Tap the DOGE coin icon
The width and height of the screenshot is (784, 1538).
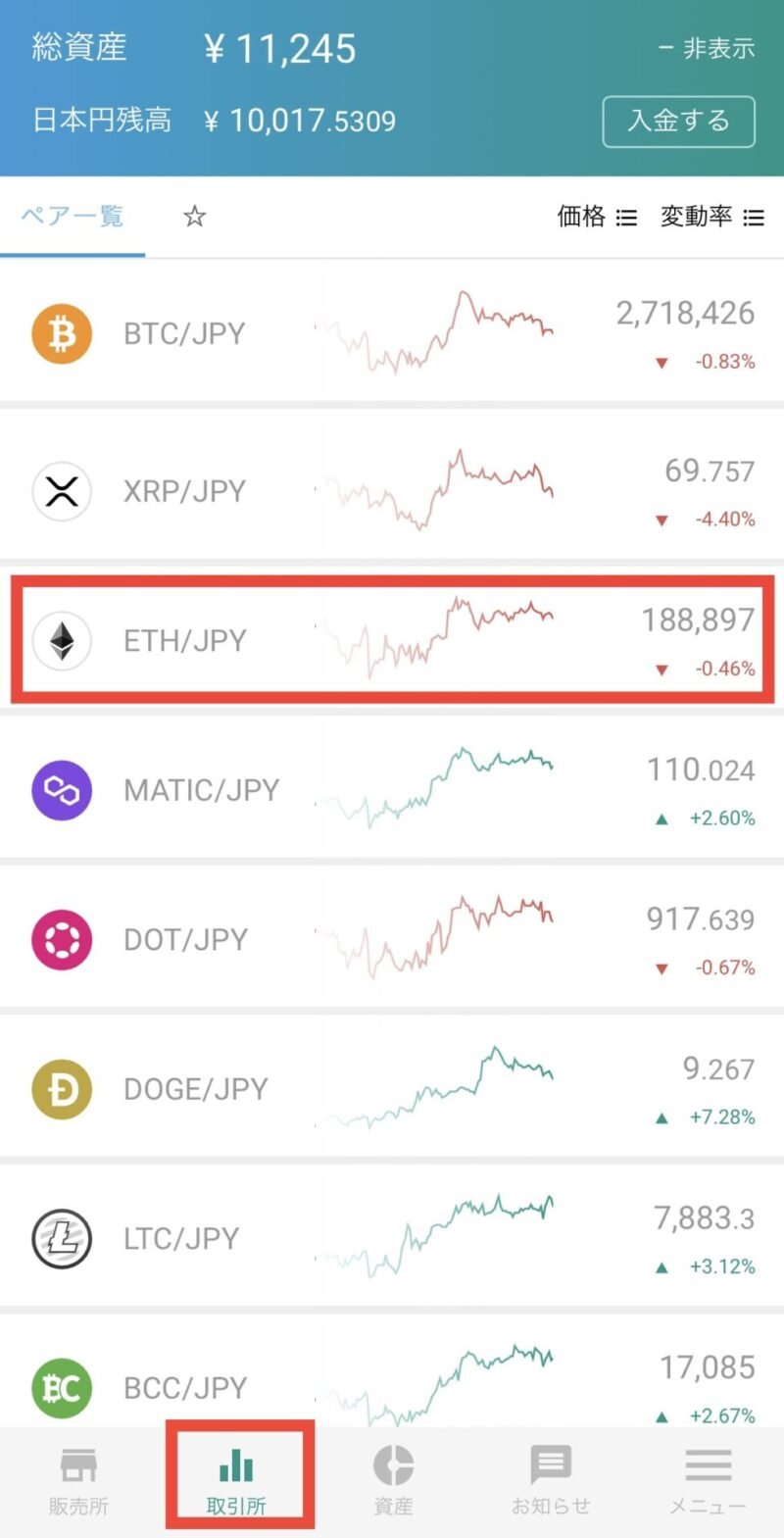coord(61,1088)
